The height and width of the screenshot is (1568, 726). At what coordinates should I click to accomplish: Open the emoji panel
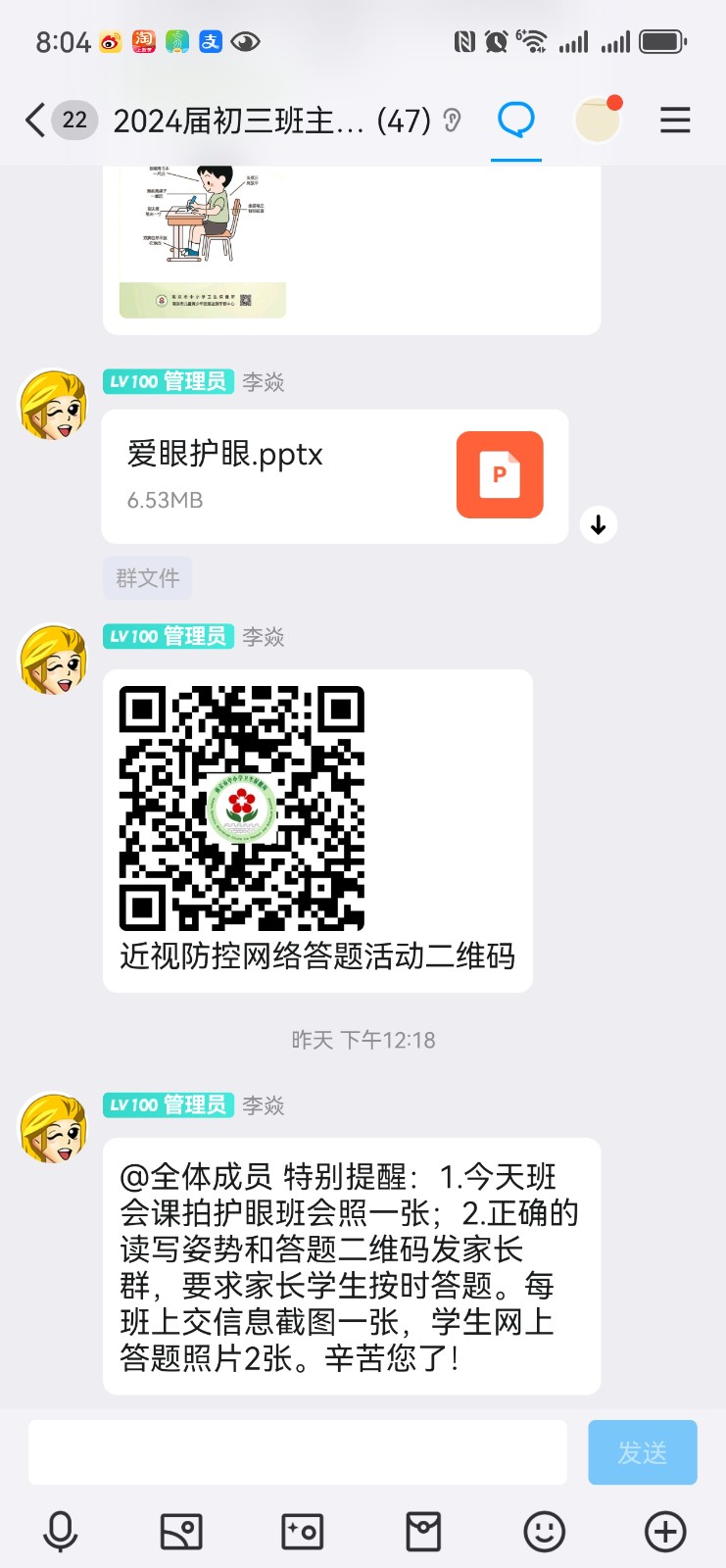pyautogui.click(x=544, y=1532)
